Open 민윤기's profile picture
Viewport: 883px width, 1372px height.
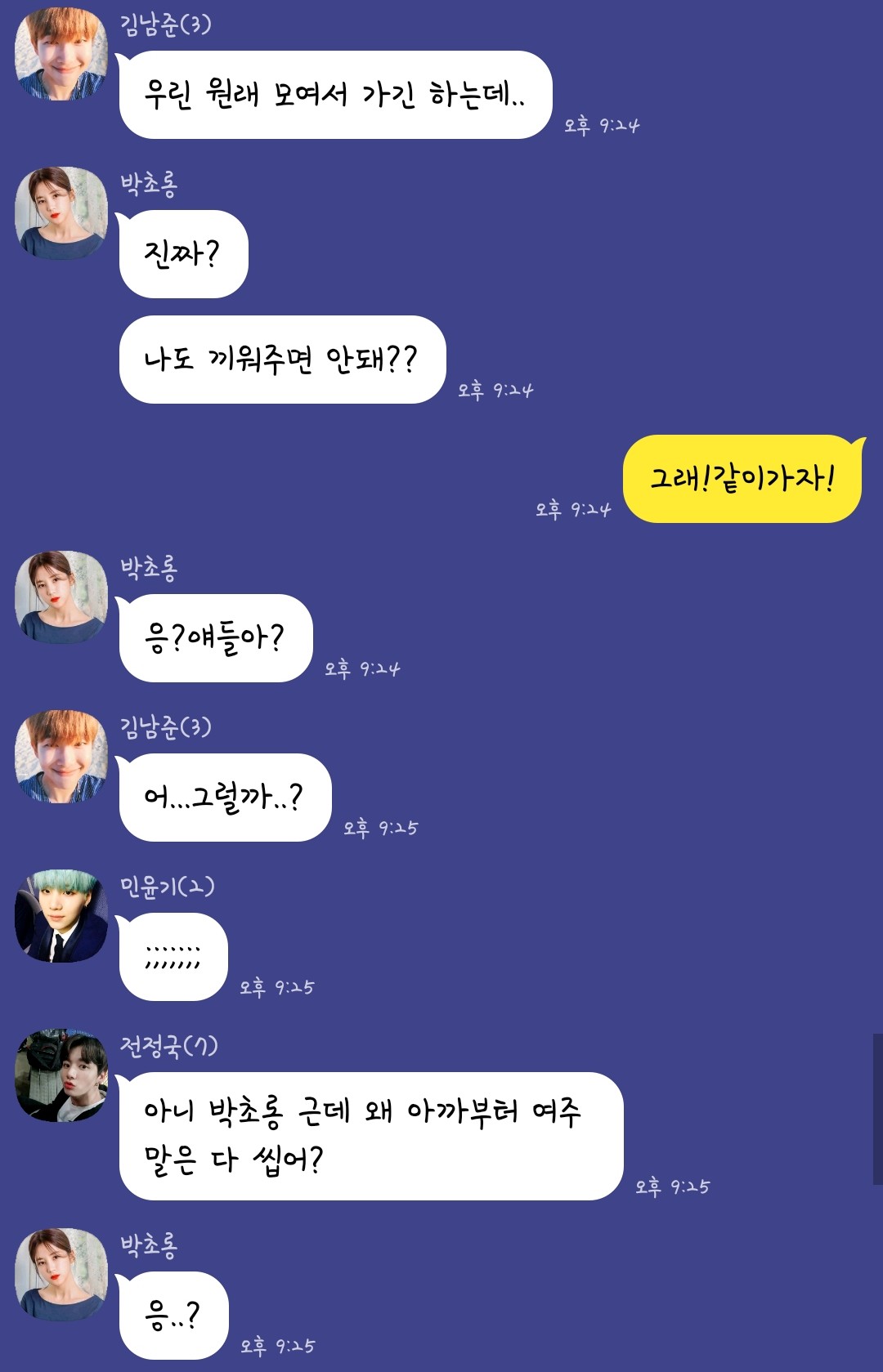[61, 916]
